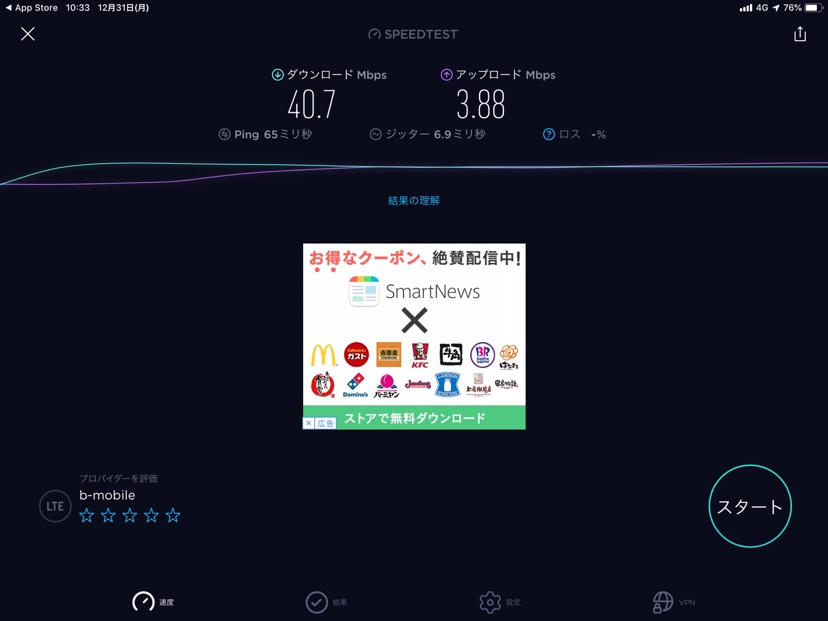This screenshot has height=621, width=828.
Task: Return to App Store via back link
Action: (32, 8)
